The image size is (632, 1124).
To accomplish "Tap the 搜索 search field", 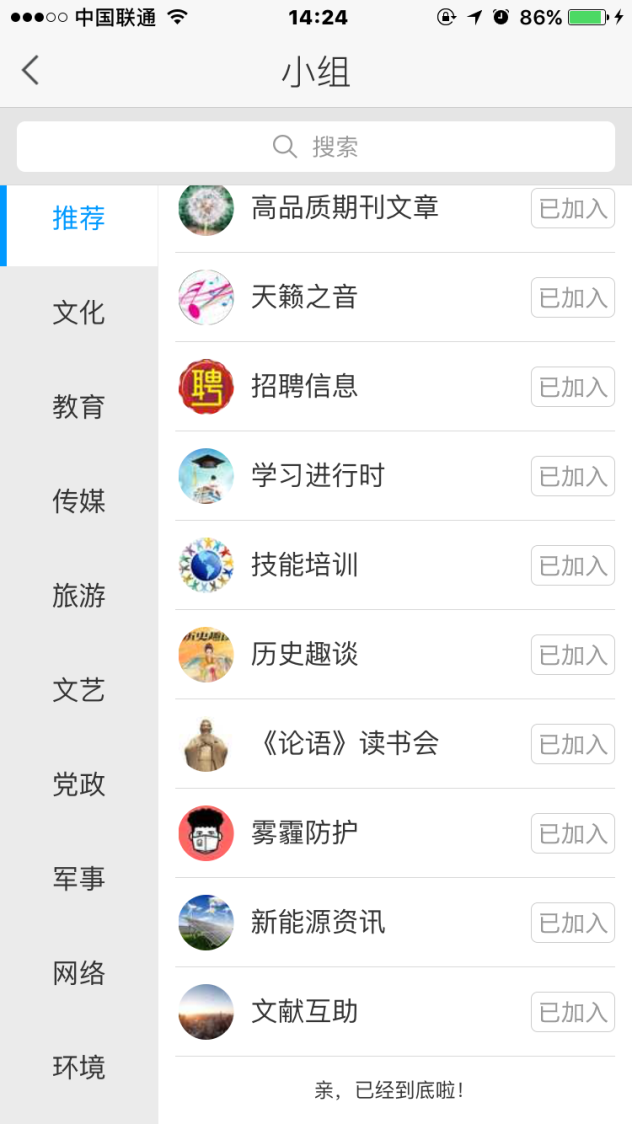I will (x=316, y=147).
